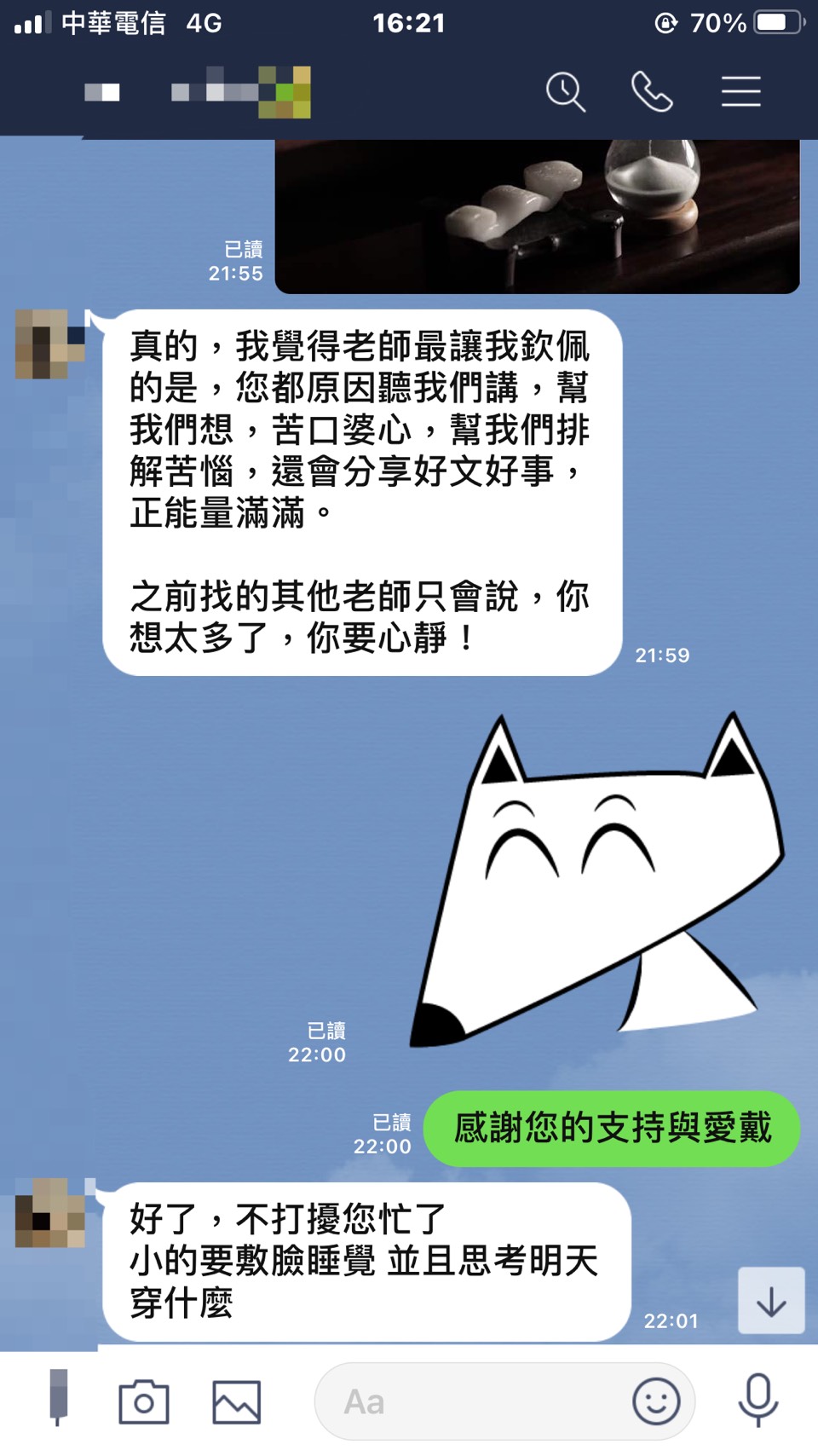This screenshot has height=1456, width=818.
Task: Open the photo gallery picker
Action: pyautogui.click(x=236, y=1401)
